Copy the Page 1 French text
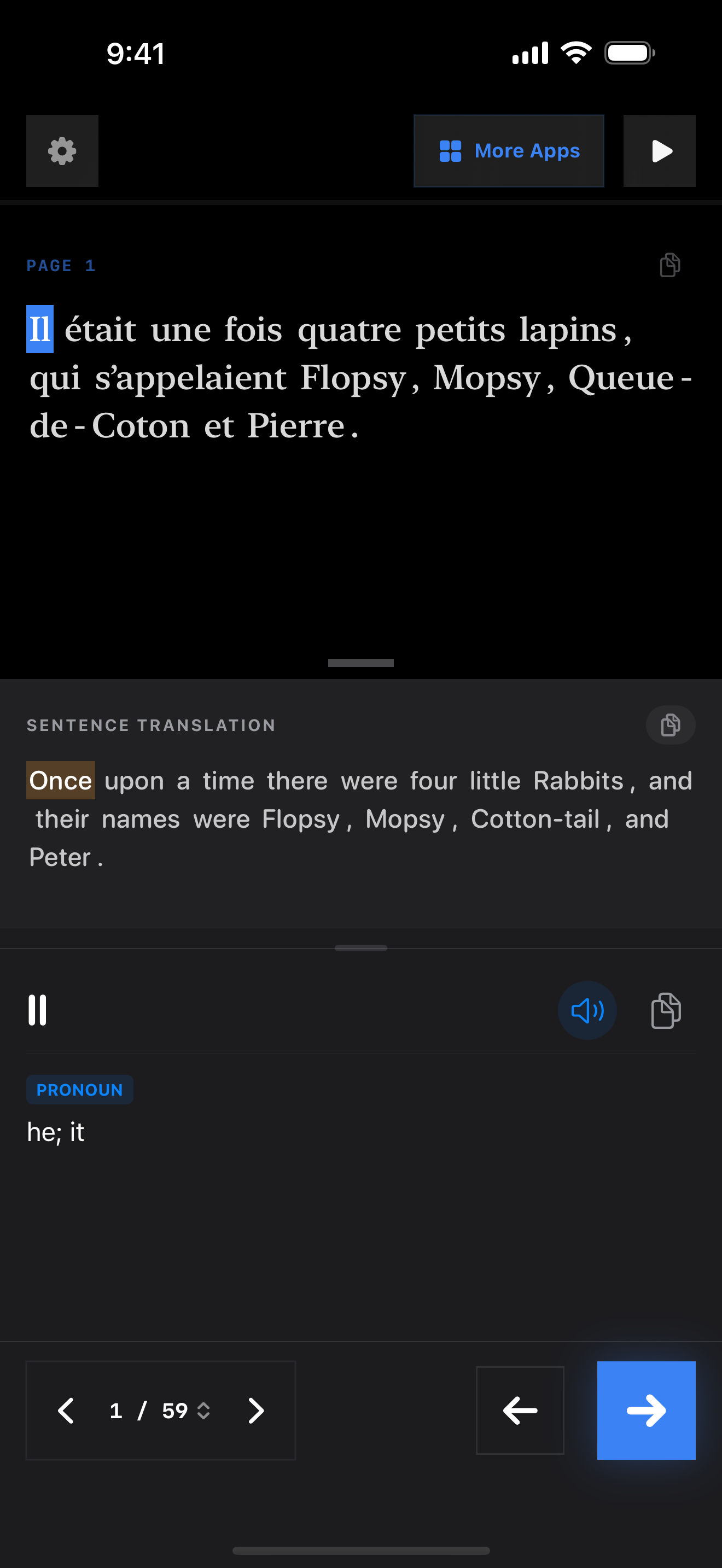Screen dimensions: 722x1568 (669, 265)
